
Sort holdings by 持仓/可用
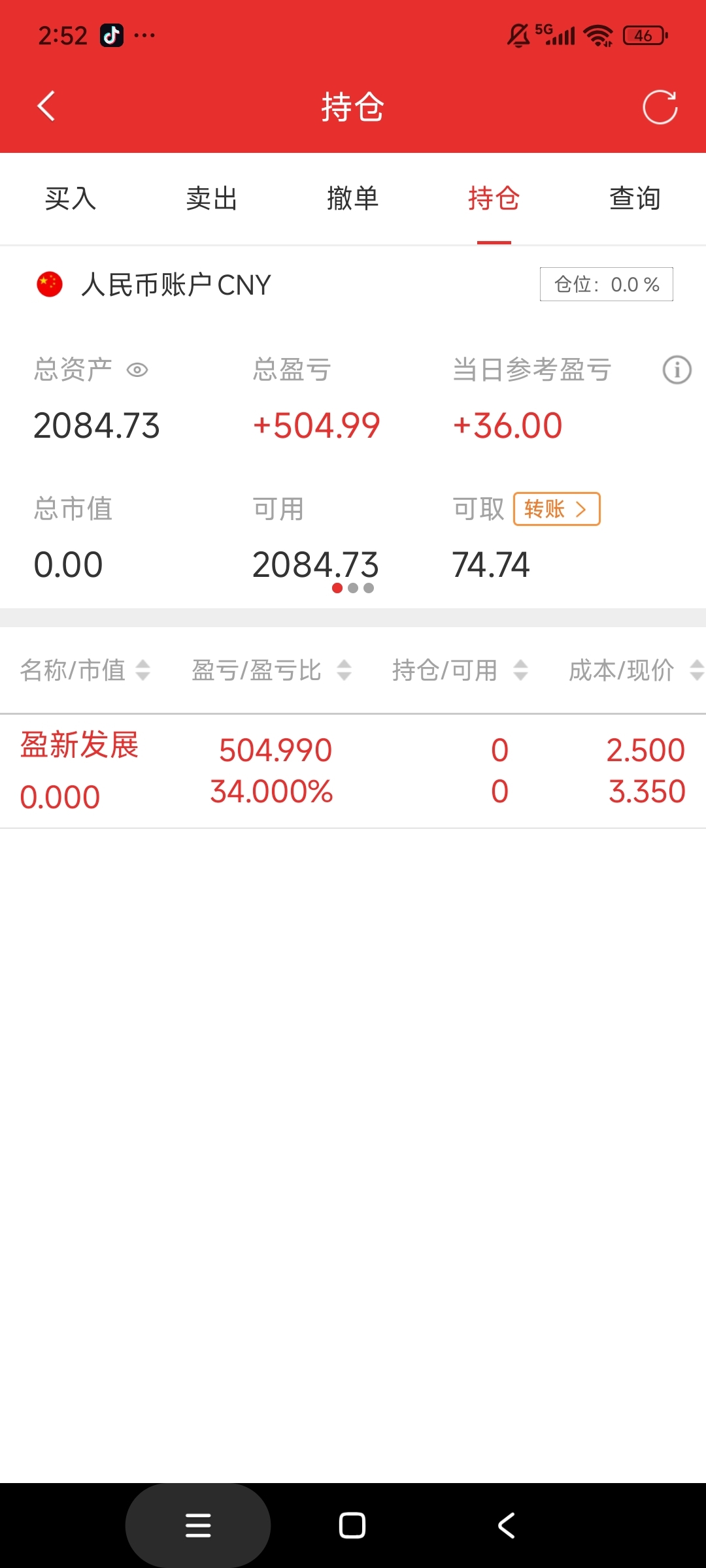[460, 670]
